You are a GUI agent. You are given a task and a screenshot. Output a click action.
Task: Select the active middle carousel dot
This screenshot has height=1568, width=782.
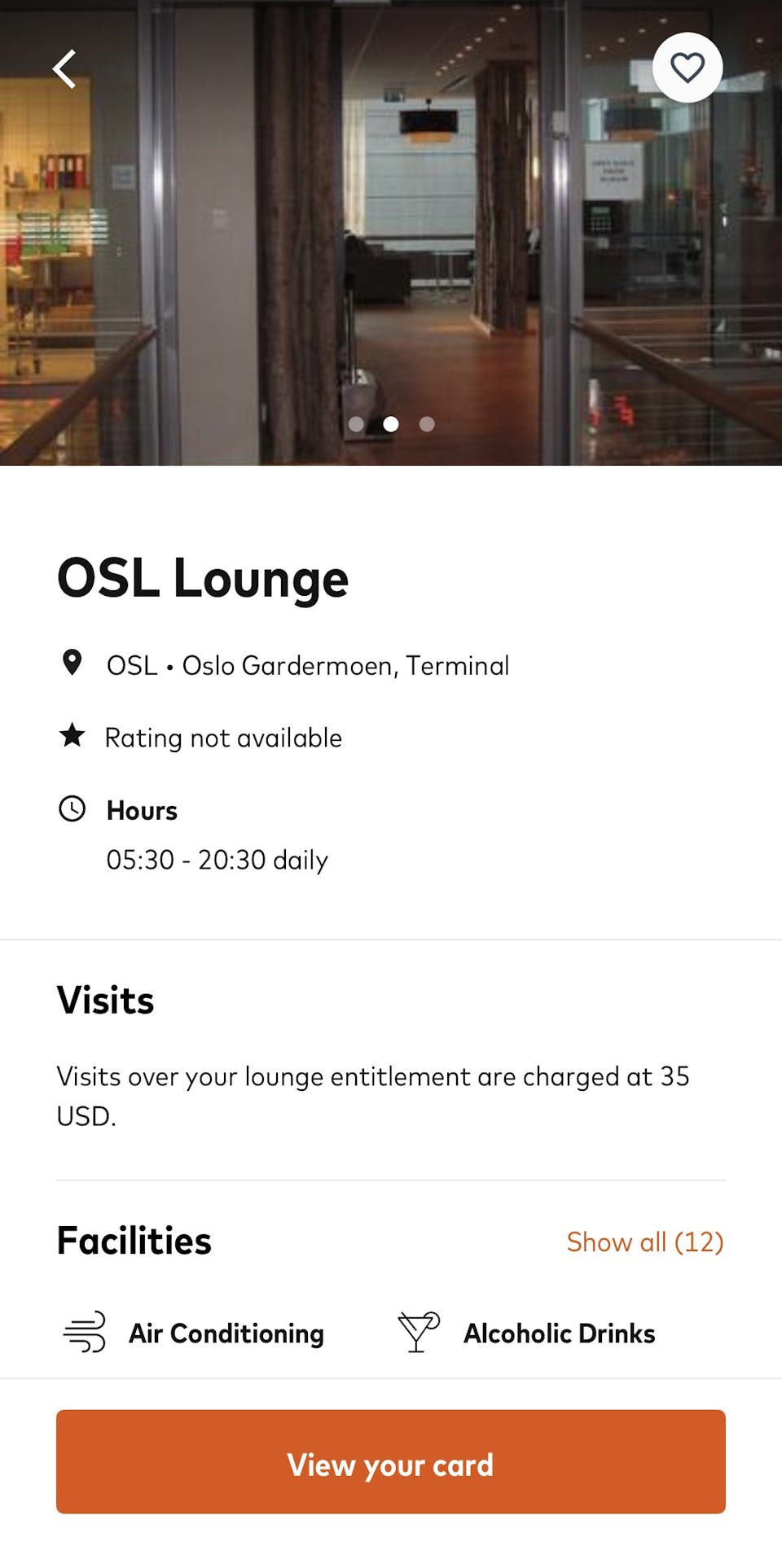(392, 424)
